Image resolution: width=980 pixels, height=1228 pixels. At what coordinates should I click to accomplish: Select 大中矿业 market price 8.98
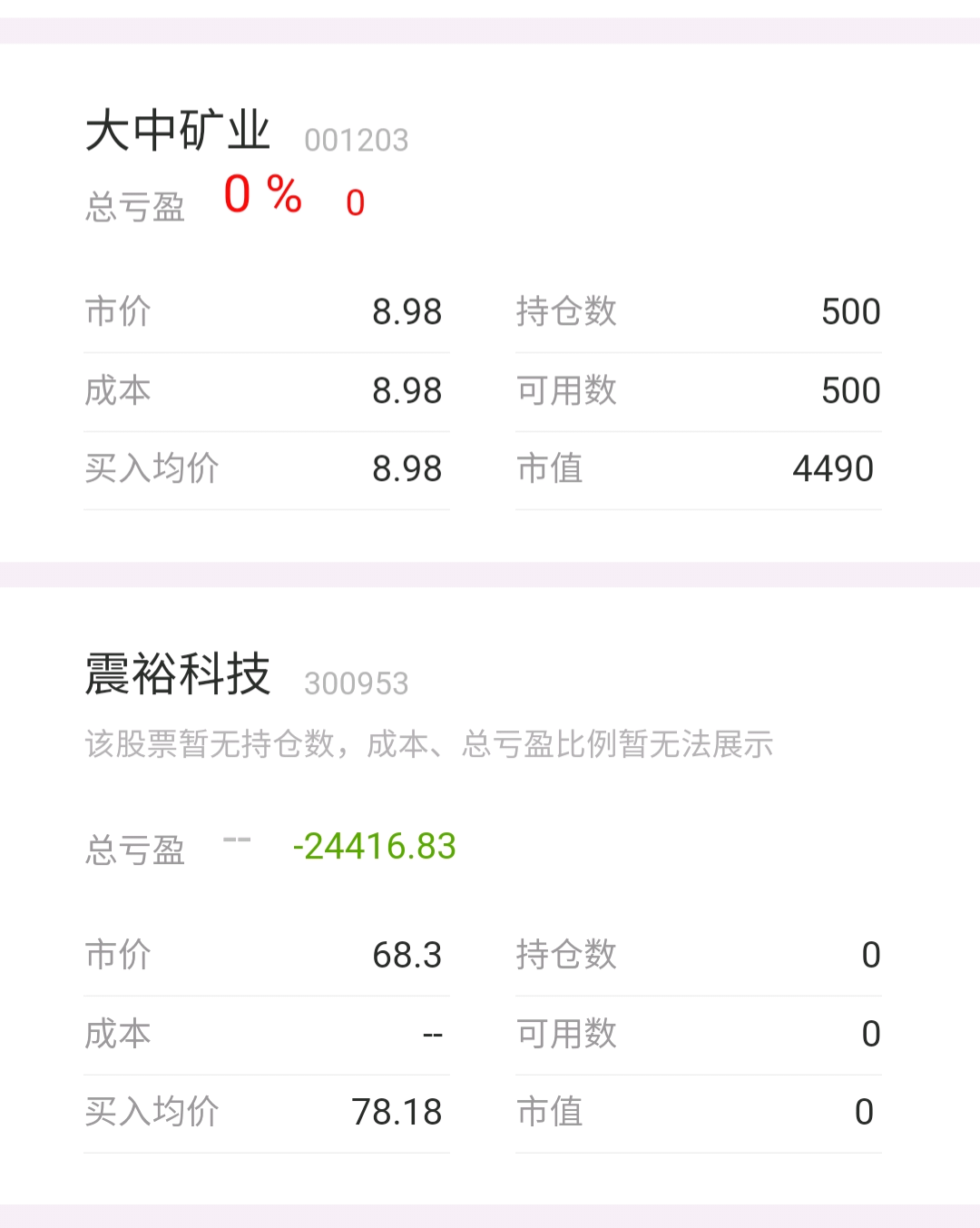pyautogui.click(x=409, y=311)
